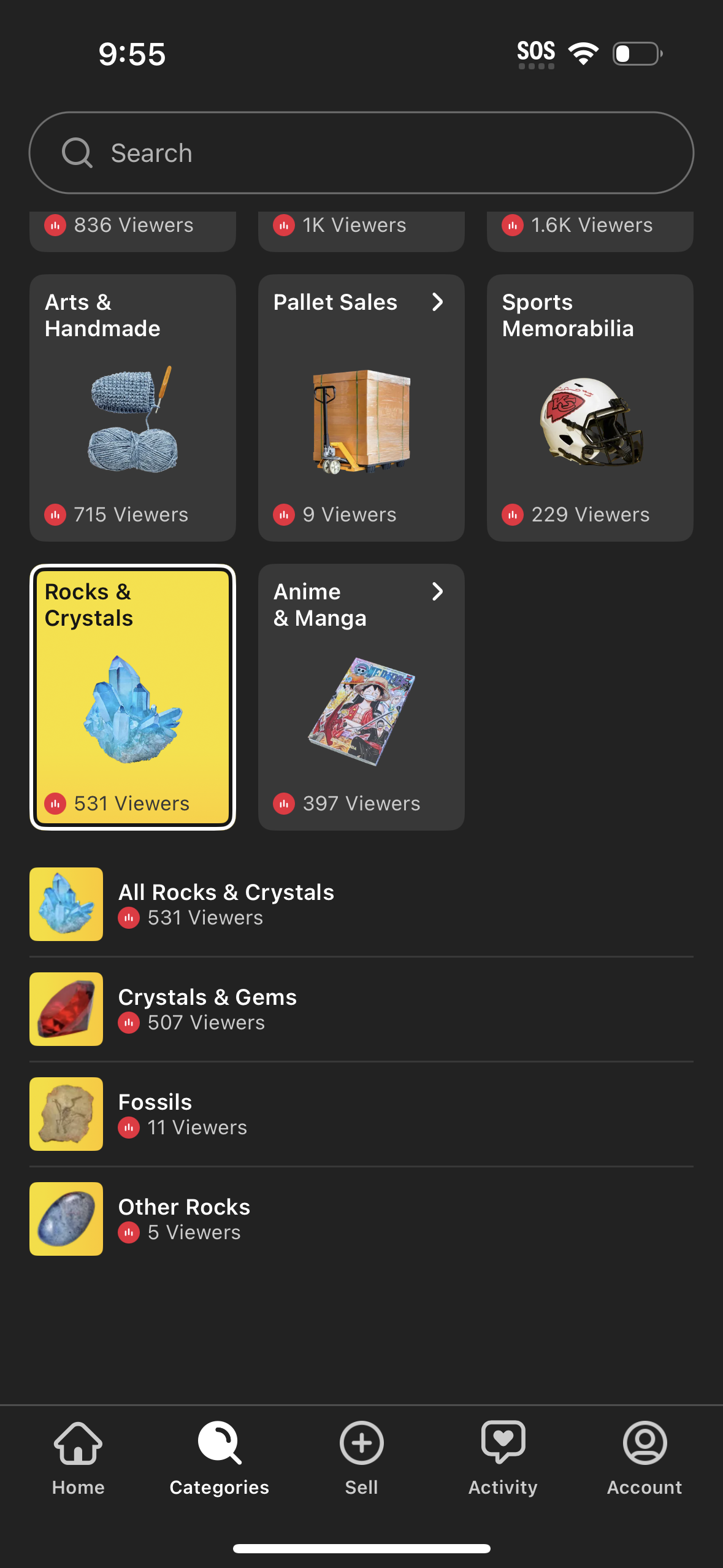Image resolution: width=723 pixels, height=1568 pixels.
Task: Select the Other Rocks row
Action: pos(245,1219)
